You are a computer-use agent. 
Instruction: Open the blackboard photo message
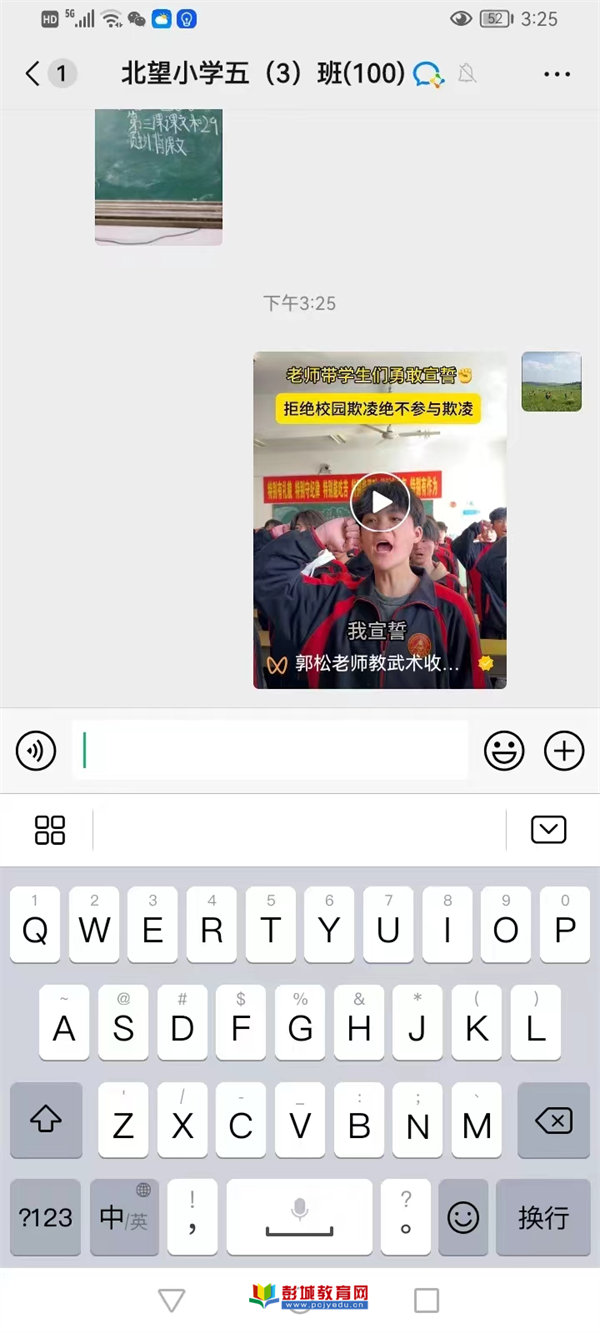[x=159, y=177]
